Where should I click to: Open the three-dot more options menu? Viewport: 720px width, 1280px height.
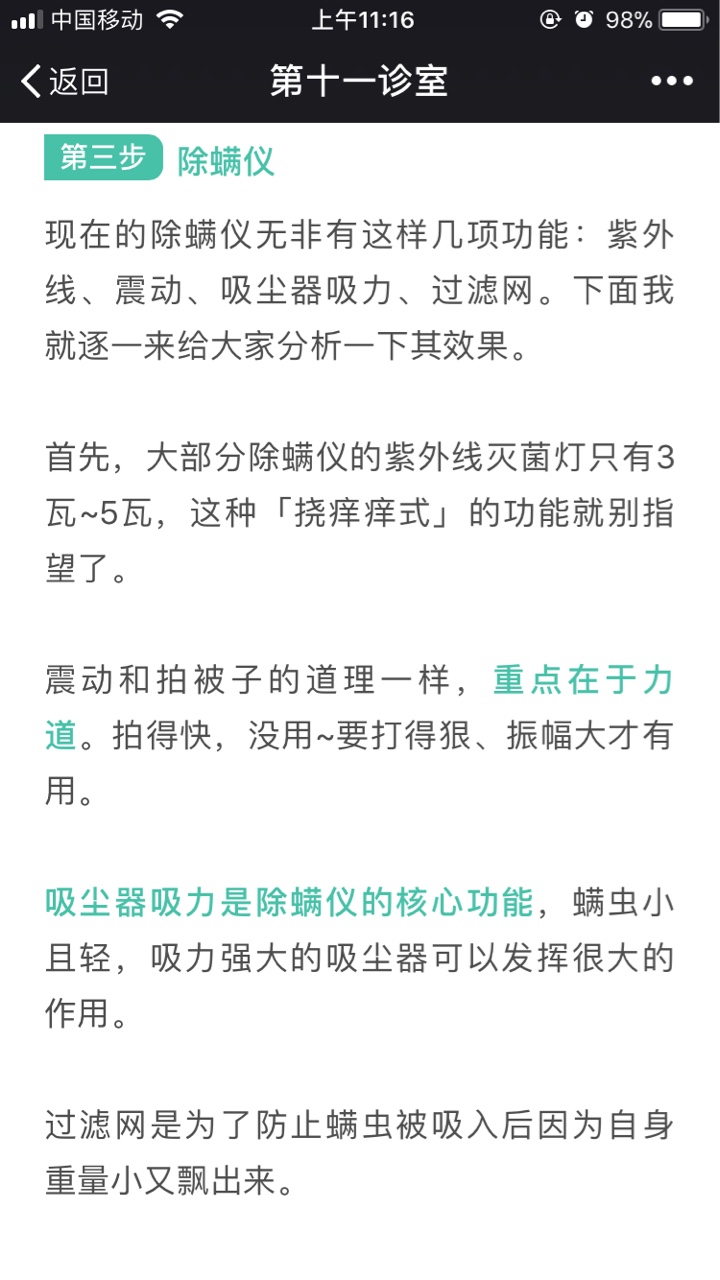coord(672,81)
